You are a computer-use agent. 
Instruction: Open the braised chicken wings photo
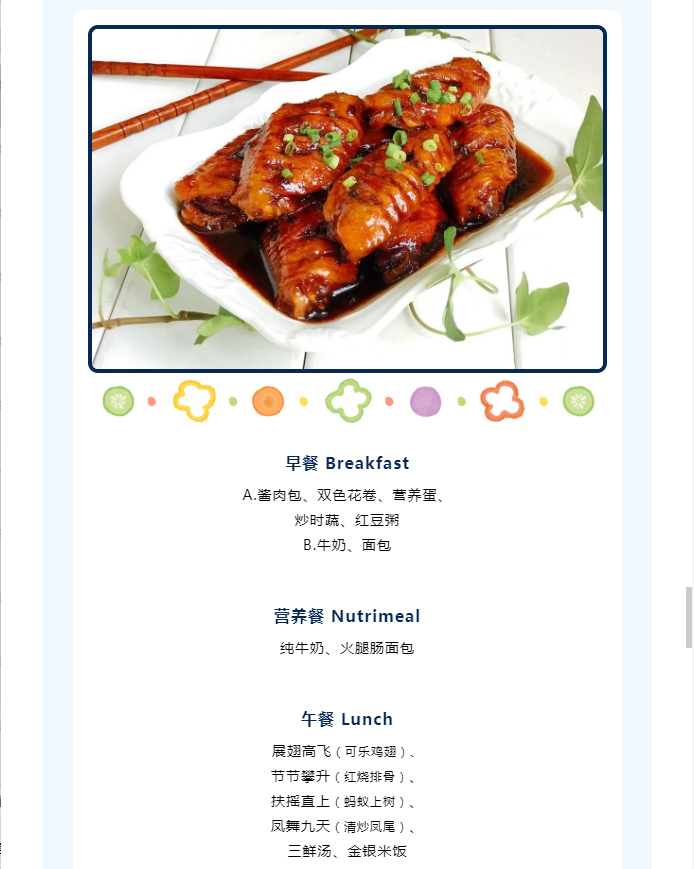click(347, 199)
